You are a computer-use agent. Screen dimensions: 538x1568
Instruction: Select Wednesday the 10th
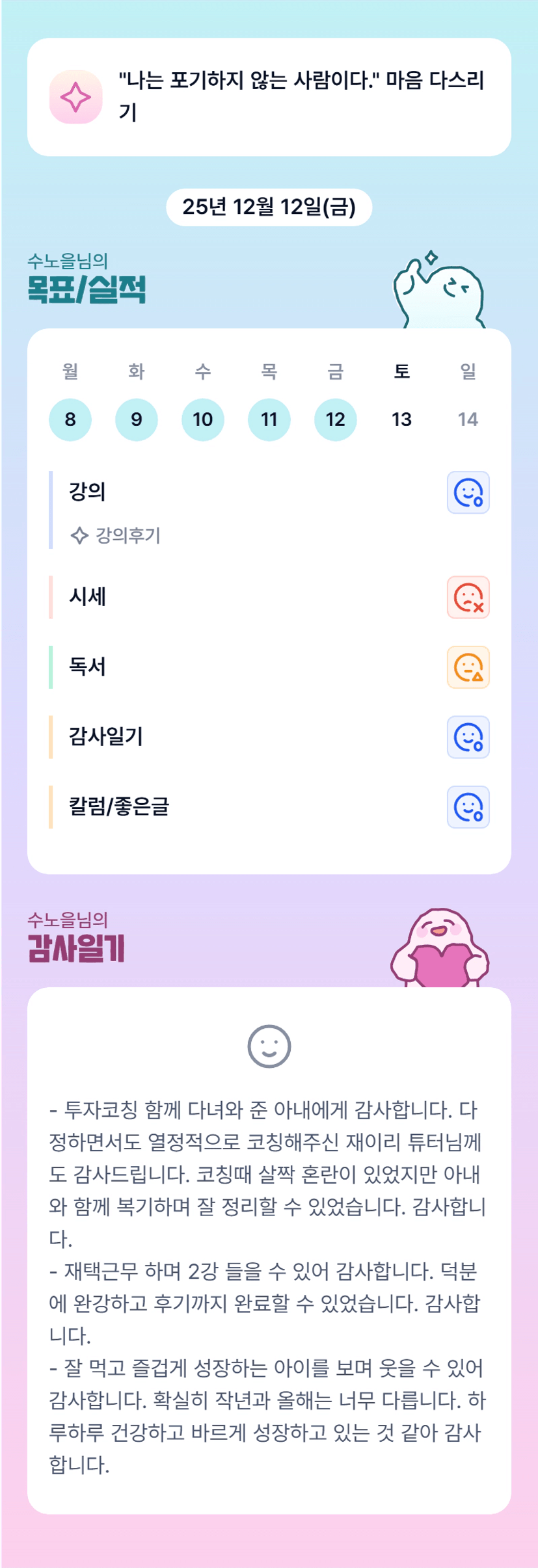[203, 419]
